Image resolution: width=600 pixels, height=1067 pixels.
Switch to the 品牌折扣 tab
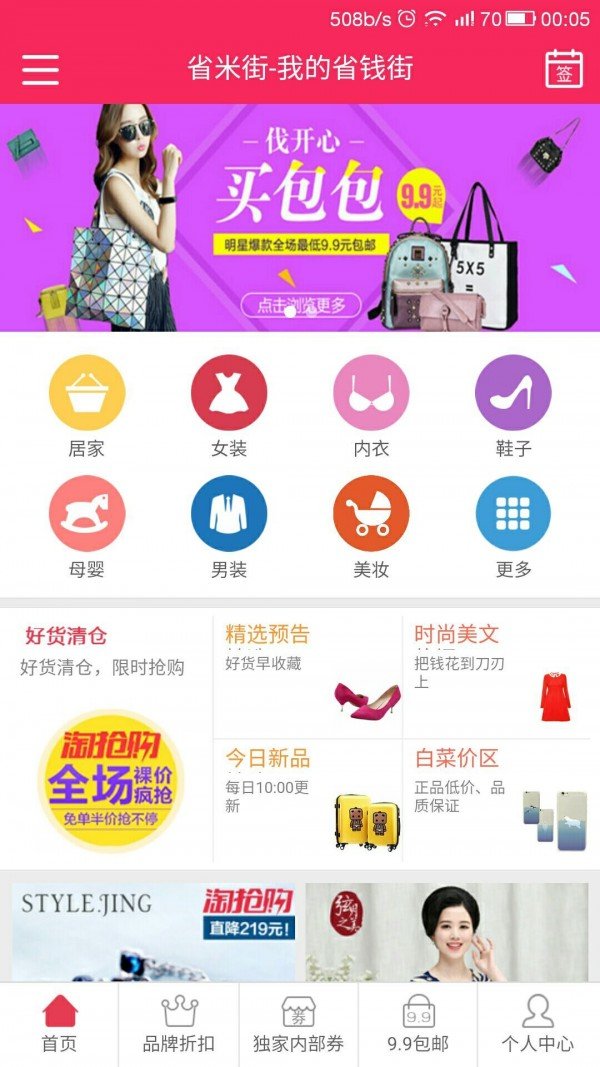point(179,1025)
